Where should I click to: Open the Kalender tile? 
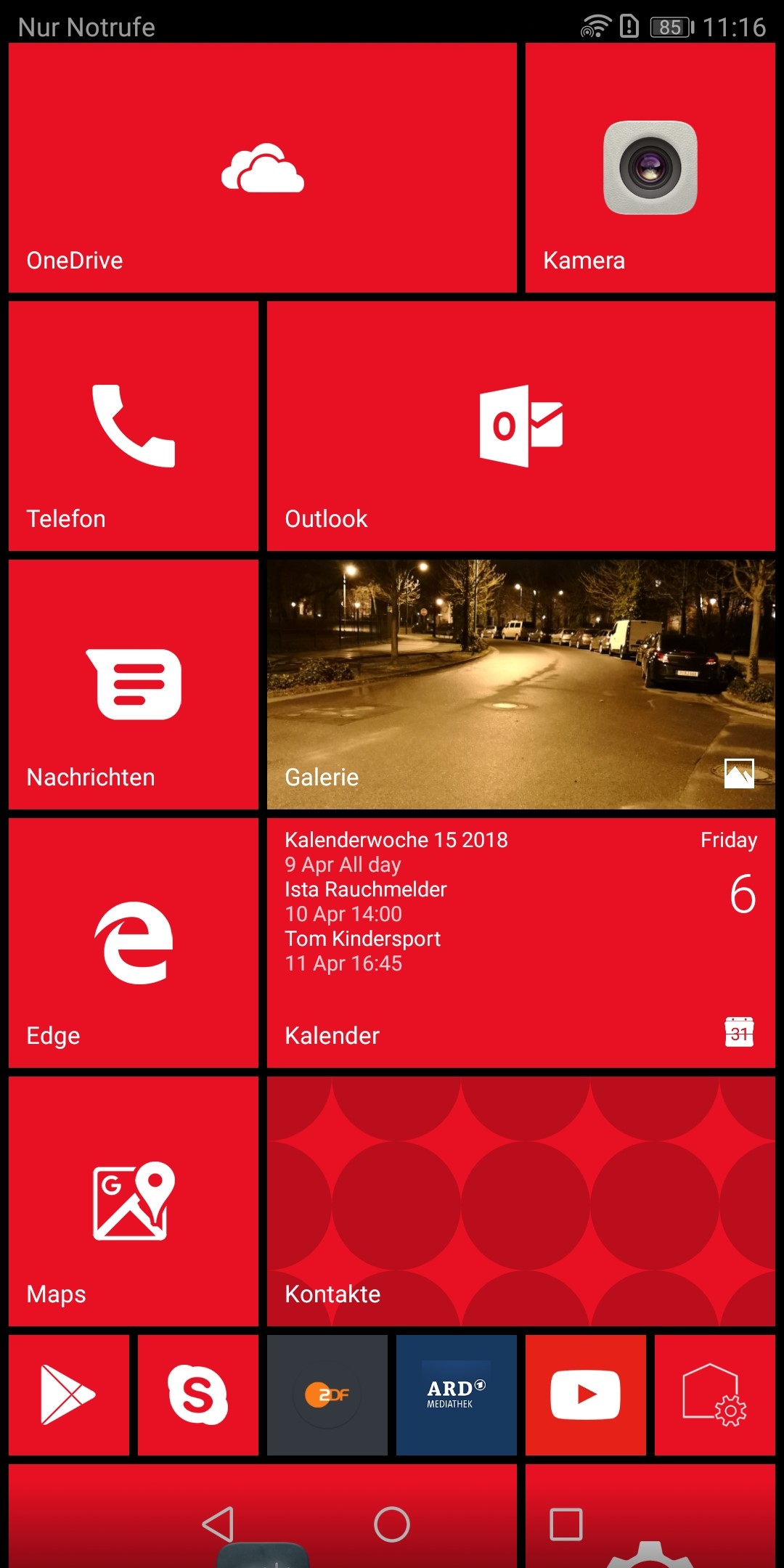click(521, 943)
